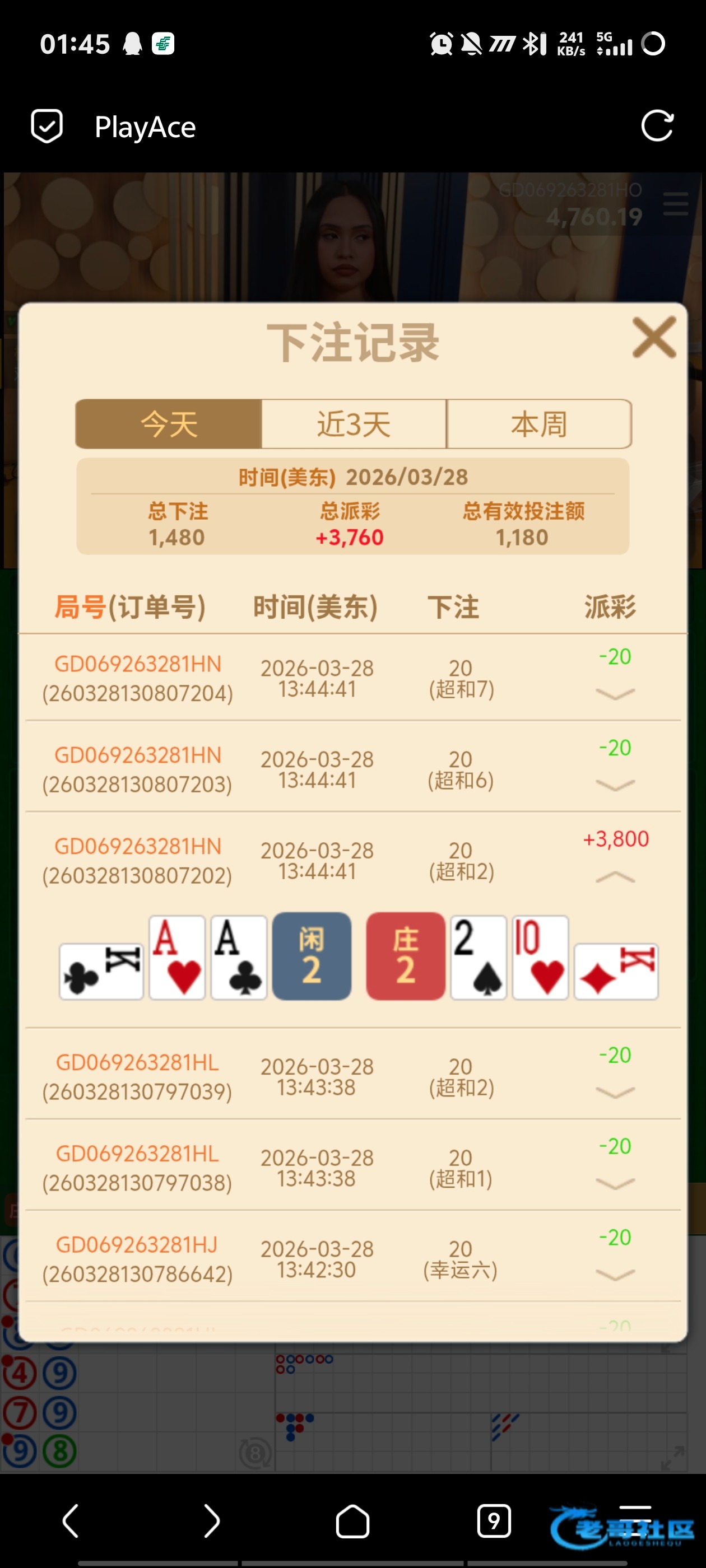
Task: Close the 下注记录 dialog
Action: point(654,337)
